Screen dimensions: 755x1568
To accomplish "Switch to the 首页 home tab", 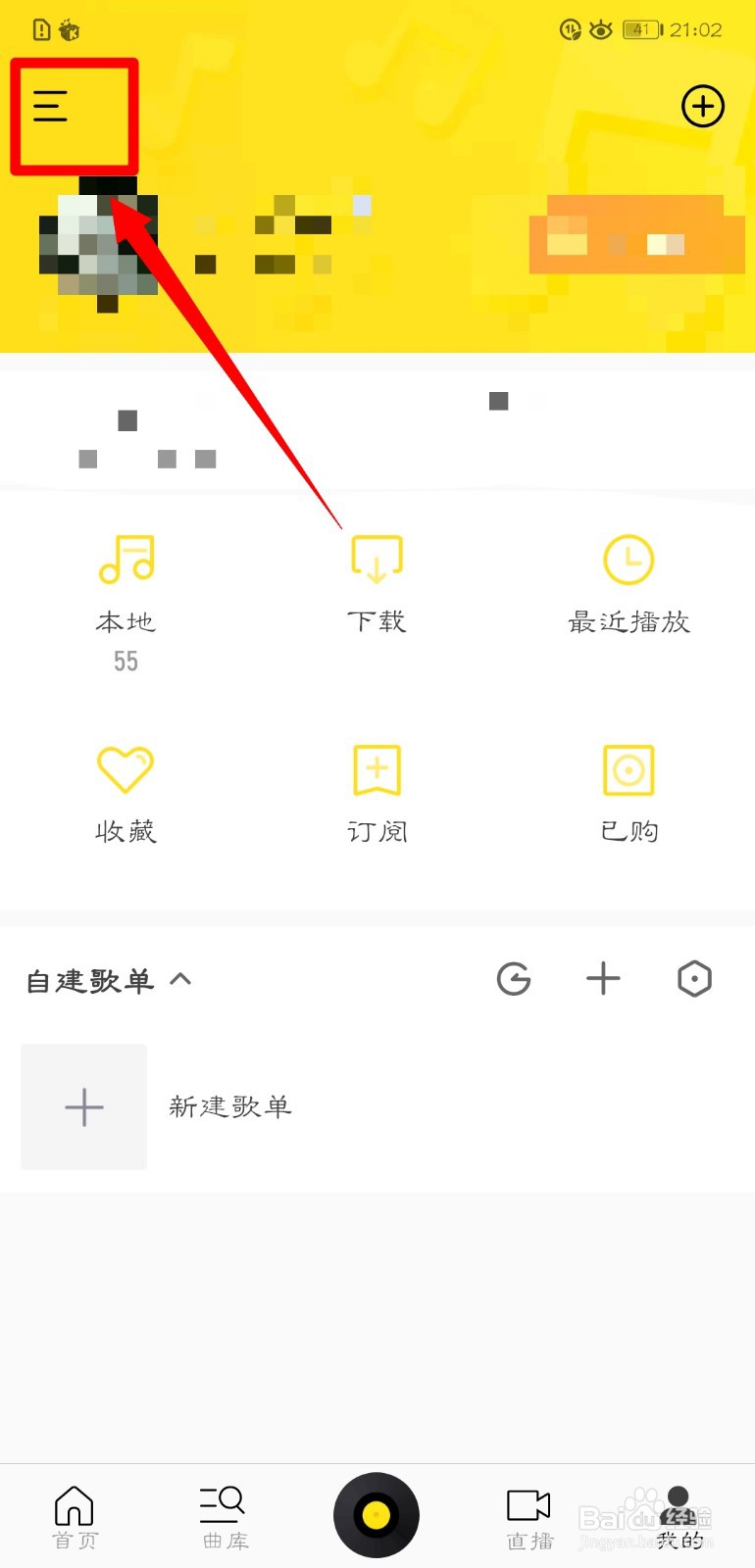I will pos(75,1514).
